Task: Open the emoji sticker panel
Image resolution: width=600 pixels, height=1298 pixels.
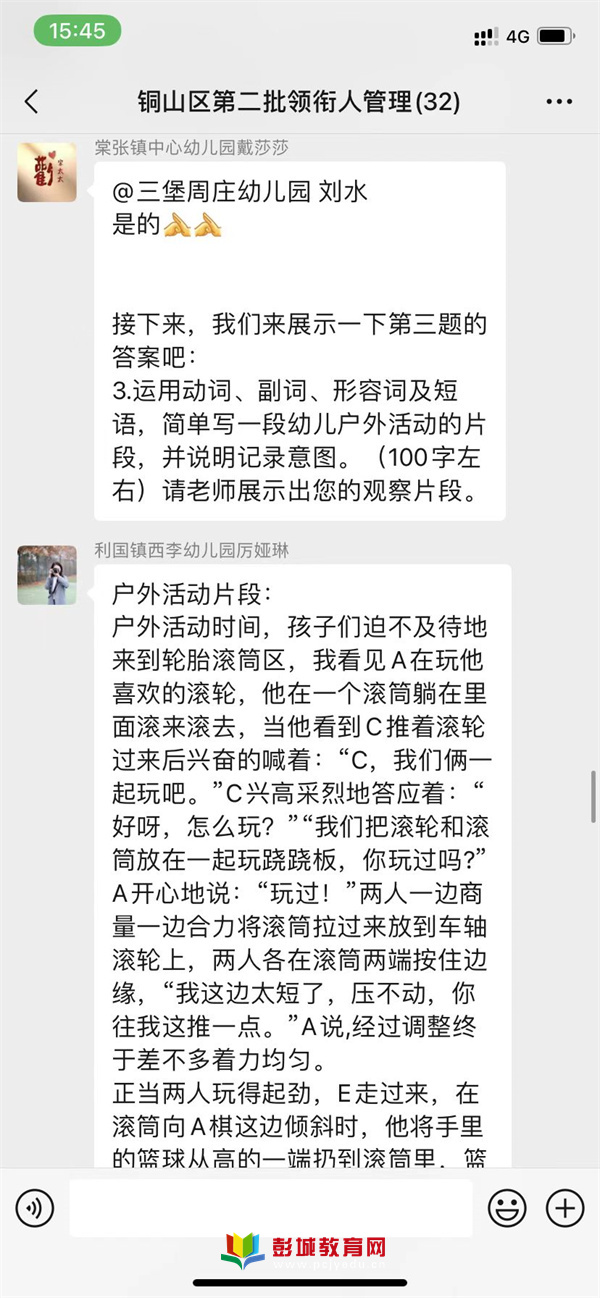Action: coord(507,1209)
